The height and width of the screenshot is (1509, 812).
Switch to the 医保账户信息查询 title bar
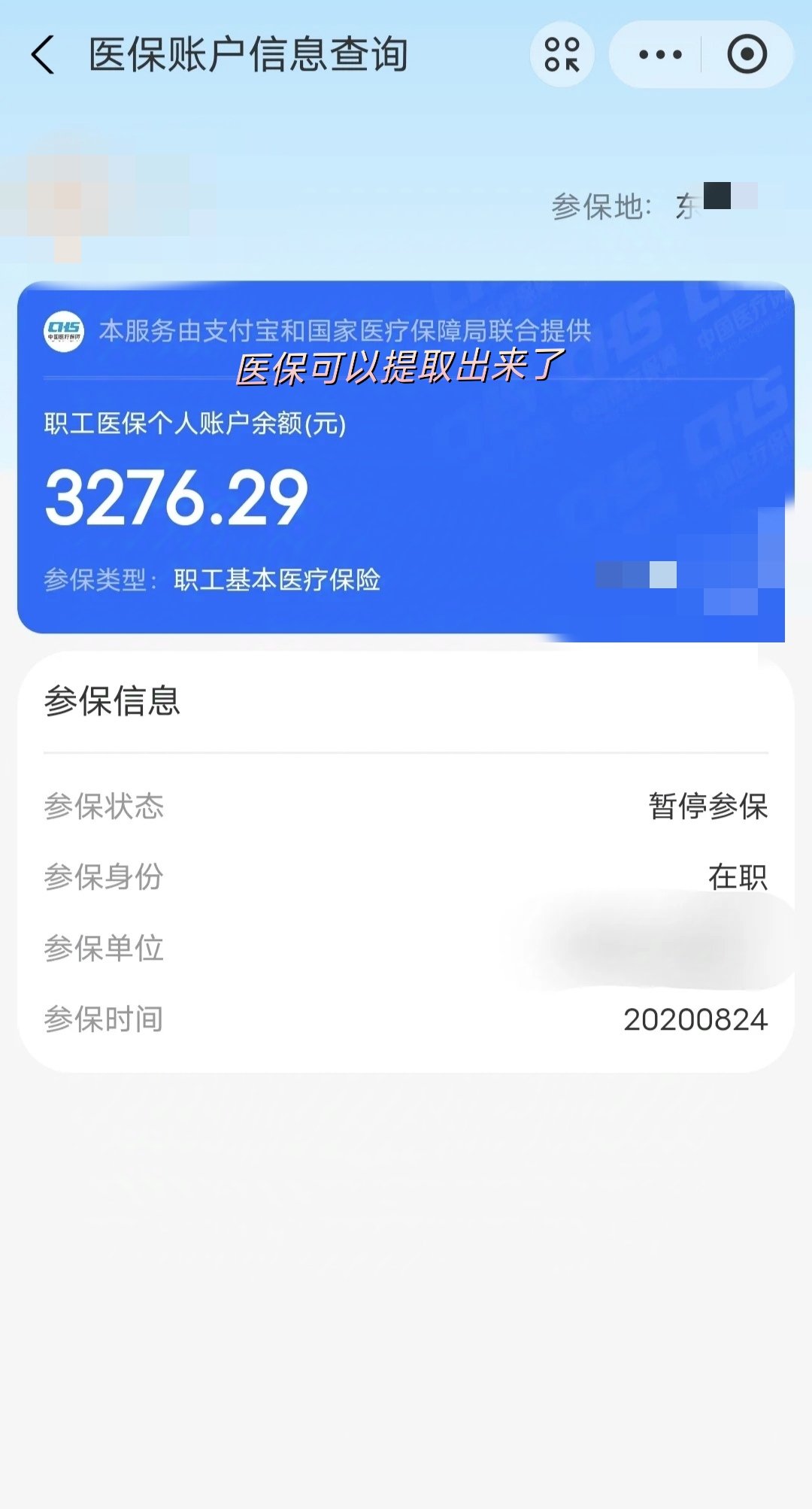pyautogui.click(x=248, y=54)
